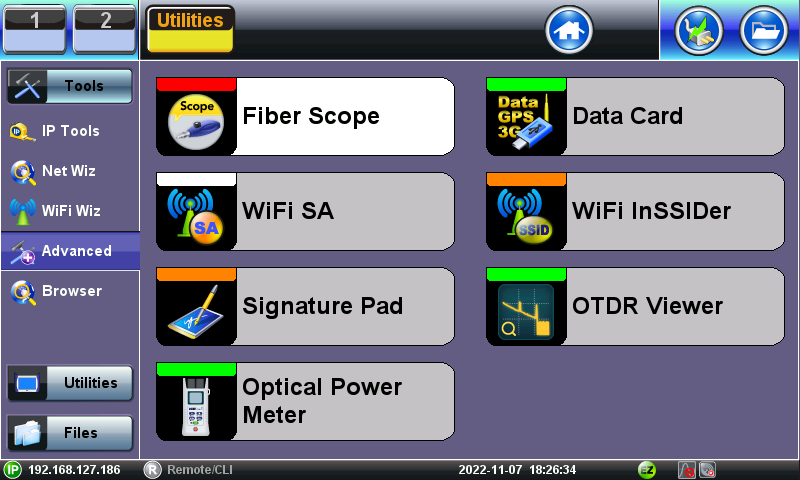The image size is (800, 480).
Task: Tap the green check tool icon
Action: (x=699, y=30)
